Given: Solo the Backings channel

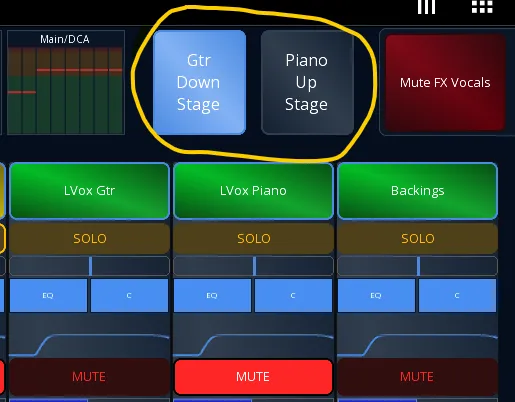Looking at the screenshot, I should 417,239.
